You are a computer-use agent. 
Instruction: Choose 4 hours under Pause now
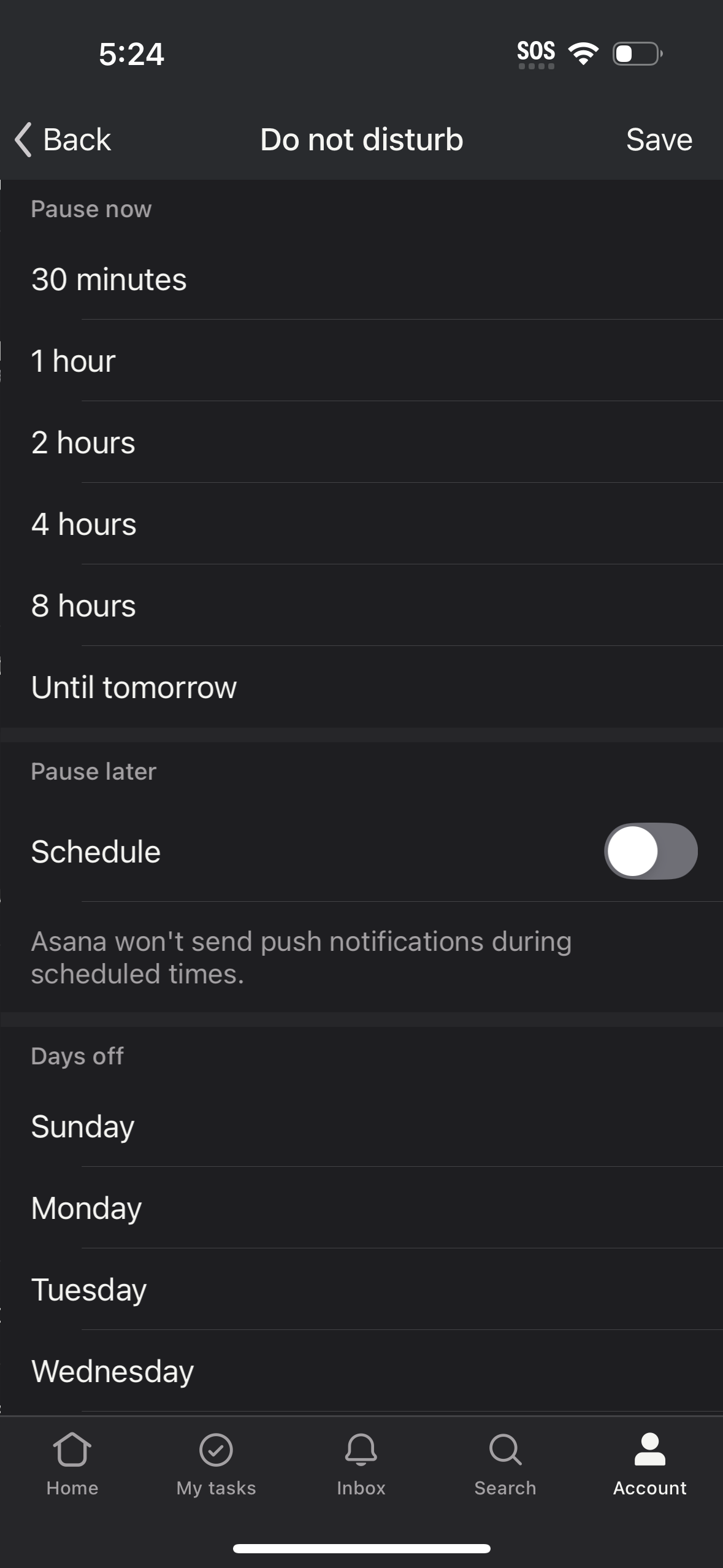tap(84, 523)
